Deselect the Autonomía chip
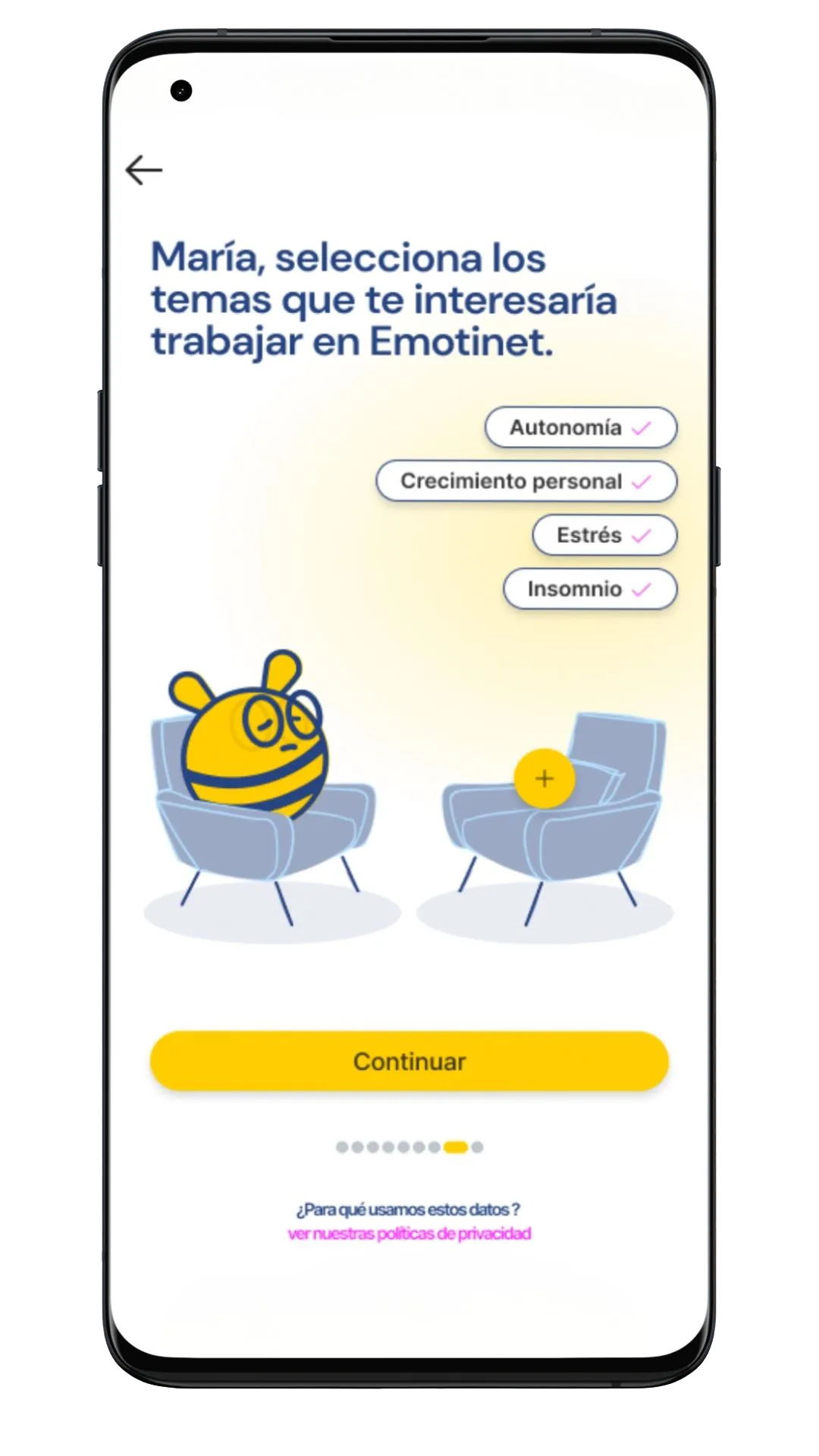The height and width of the screenshot is (1456, 819). pos(580,428)
